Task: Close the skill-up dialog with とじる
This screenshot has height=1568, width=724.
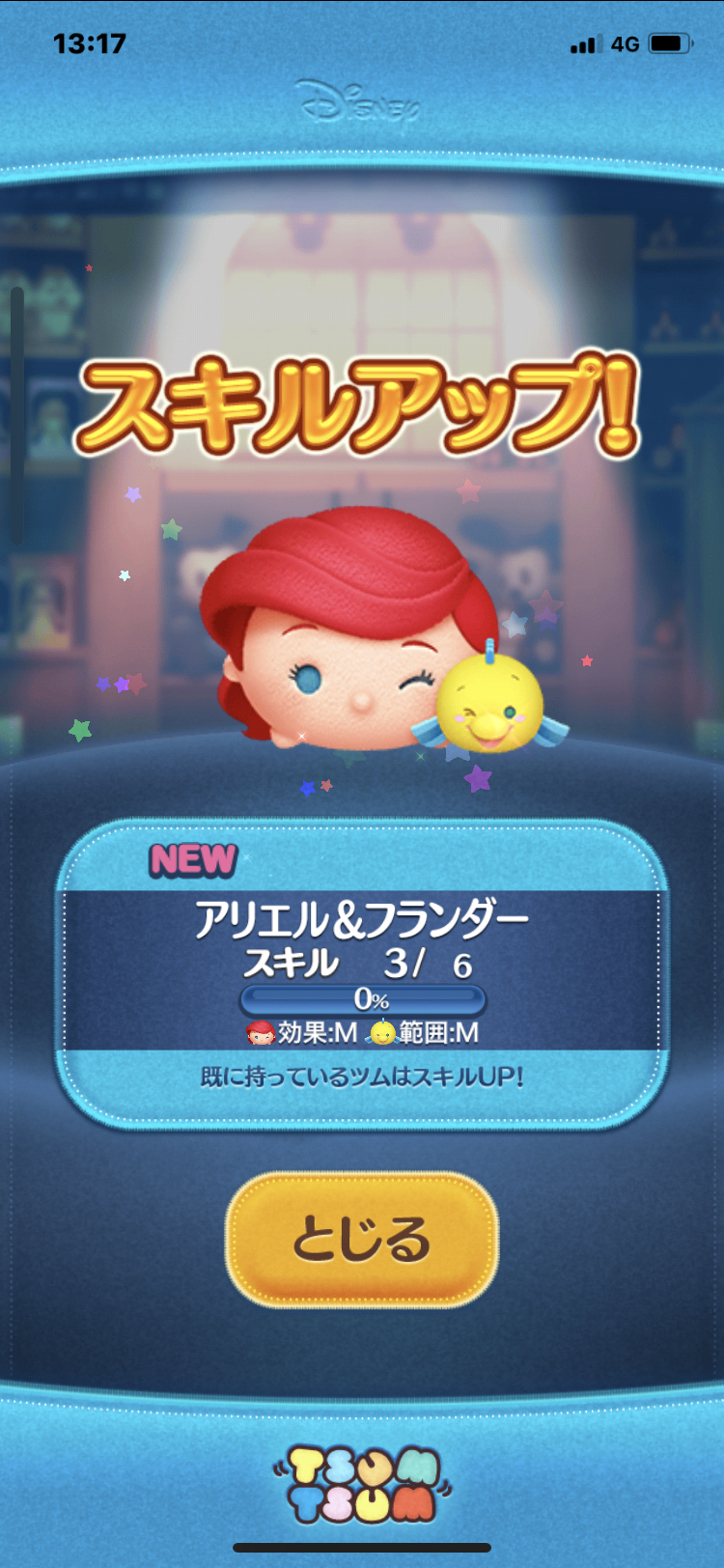Action: pos(362,1240)
